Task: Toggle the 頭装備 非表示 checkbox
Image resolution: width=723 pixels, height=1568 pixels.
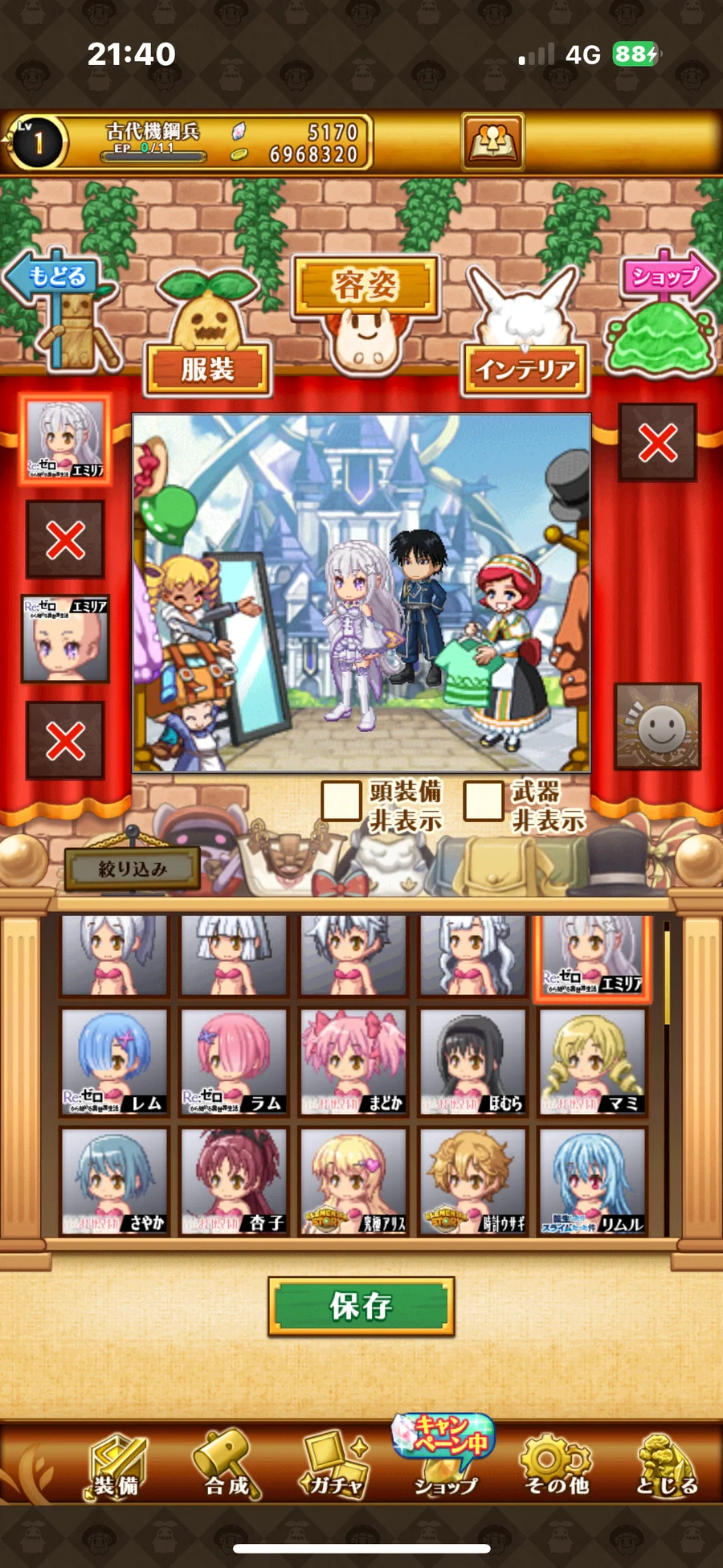Action: tap(341, 800)
